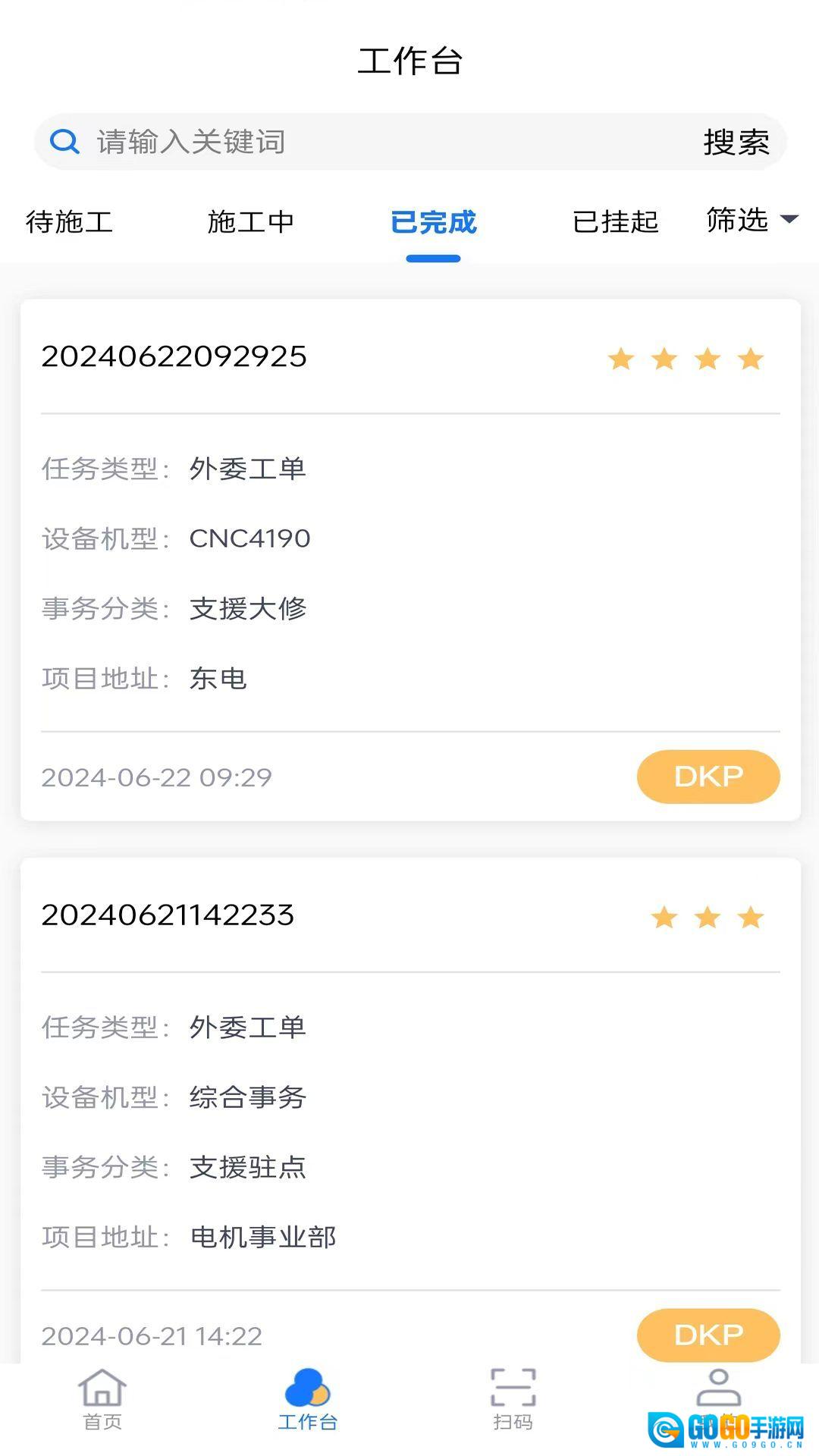Open the 工作台 bottom tab
Screen dimensions: 819x1456
pos(307,1399)
